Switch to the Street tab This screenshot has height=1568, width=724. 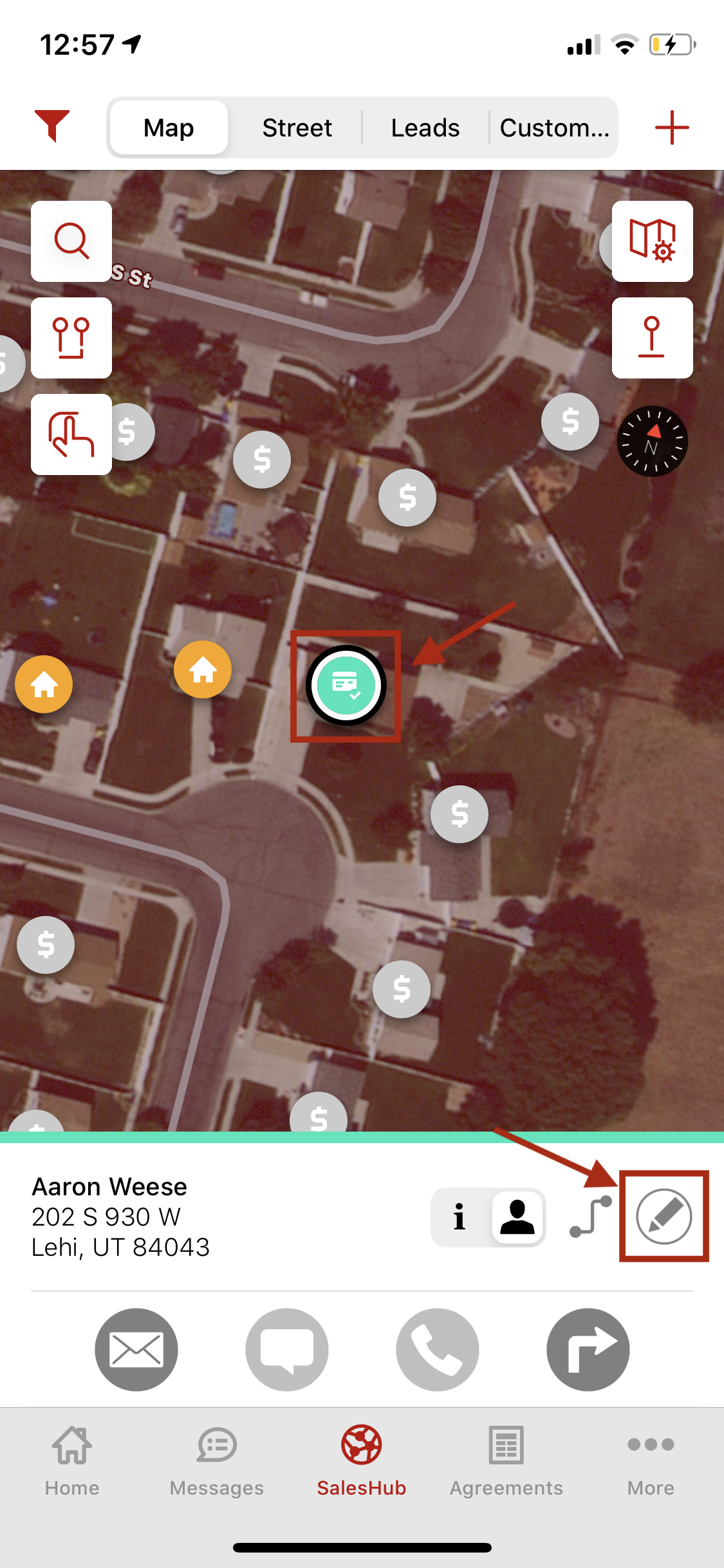click(297, 128)
